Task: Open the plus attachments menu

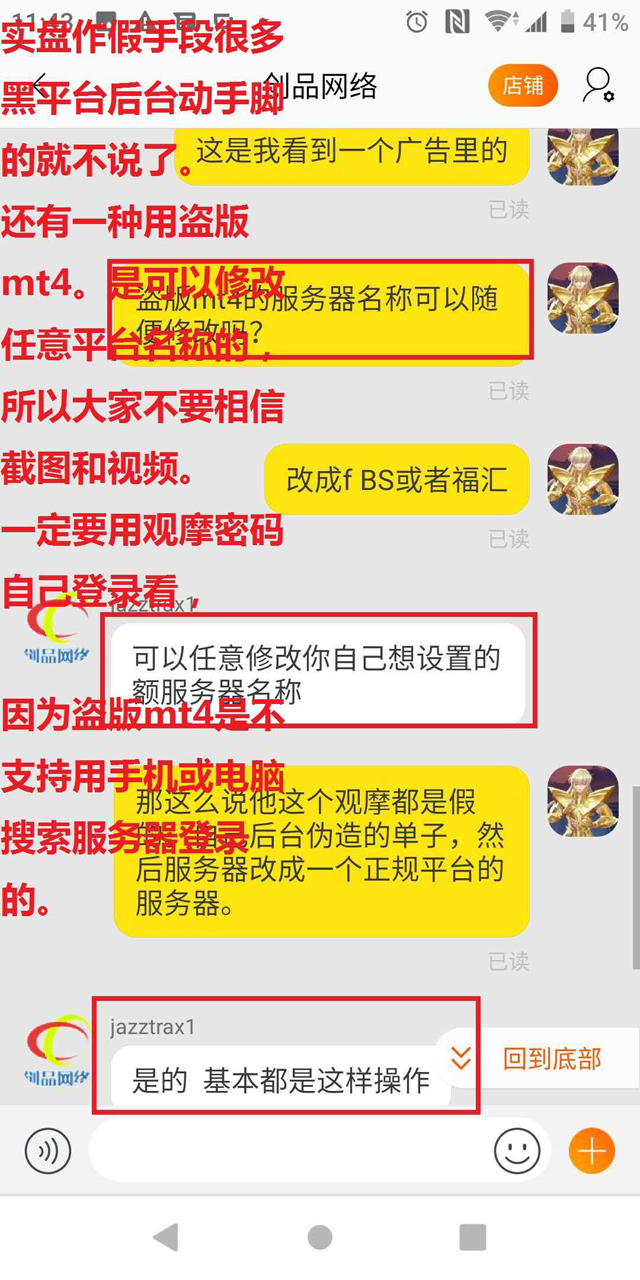Action: [591, 1151]
